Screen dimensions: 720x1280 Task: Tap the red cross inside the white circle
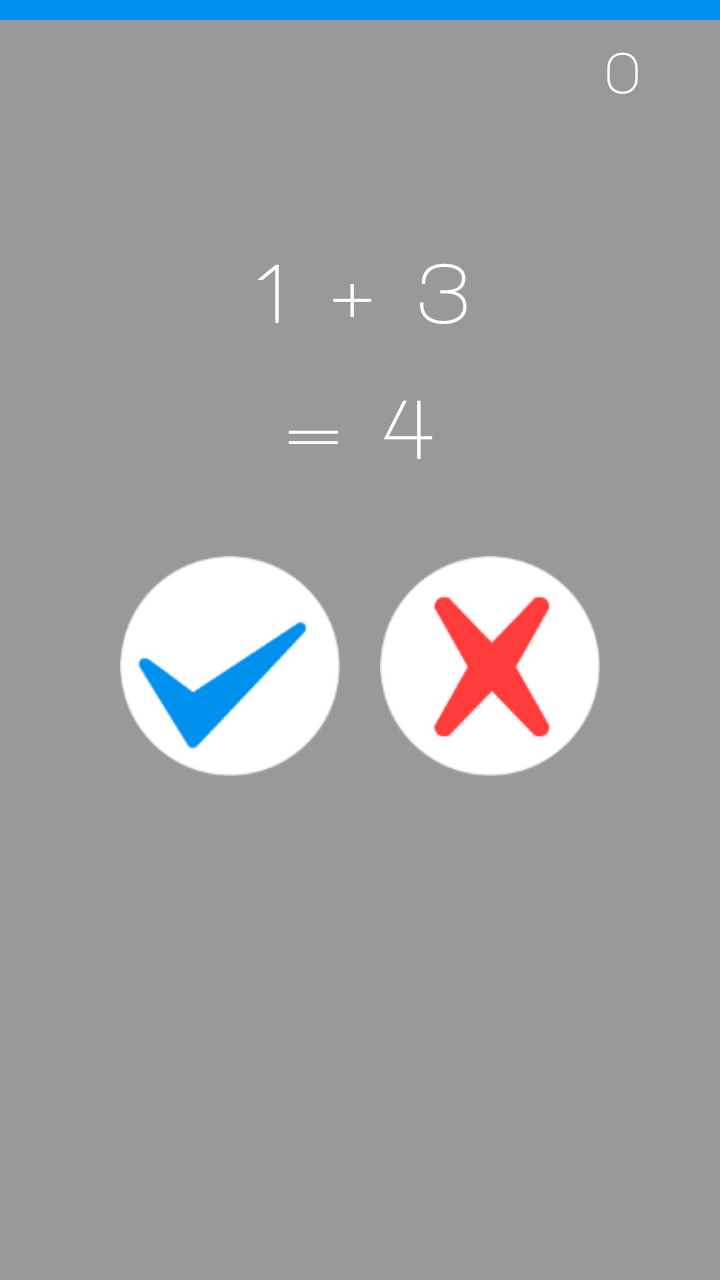489,665
